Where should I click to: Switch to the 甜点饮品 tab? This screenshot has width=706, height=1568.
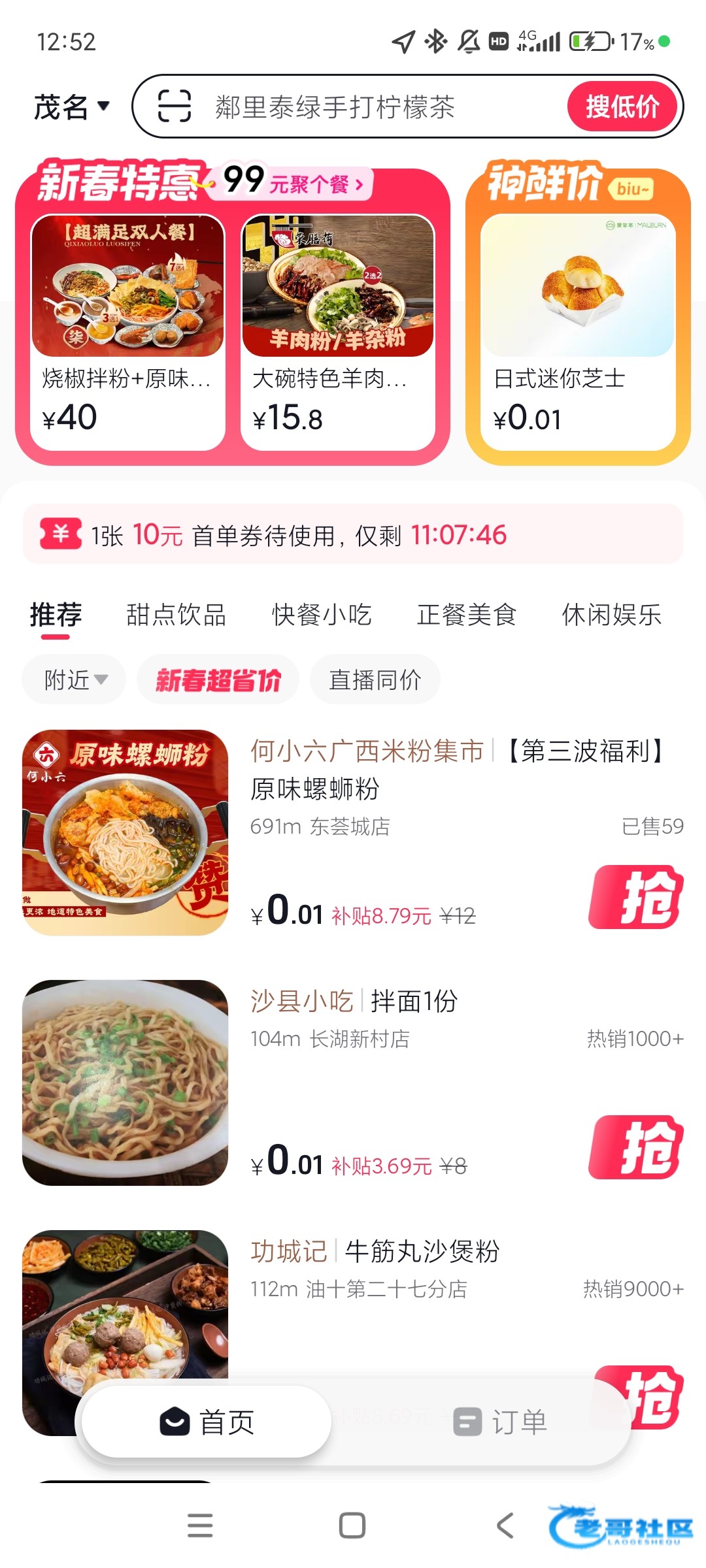(x=176, y=615)
